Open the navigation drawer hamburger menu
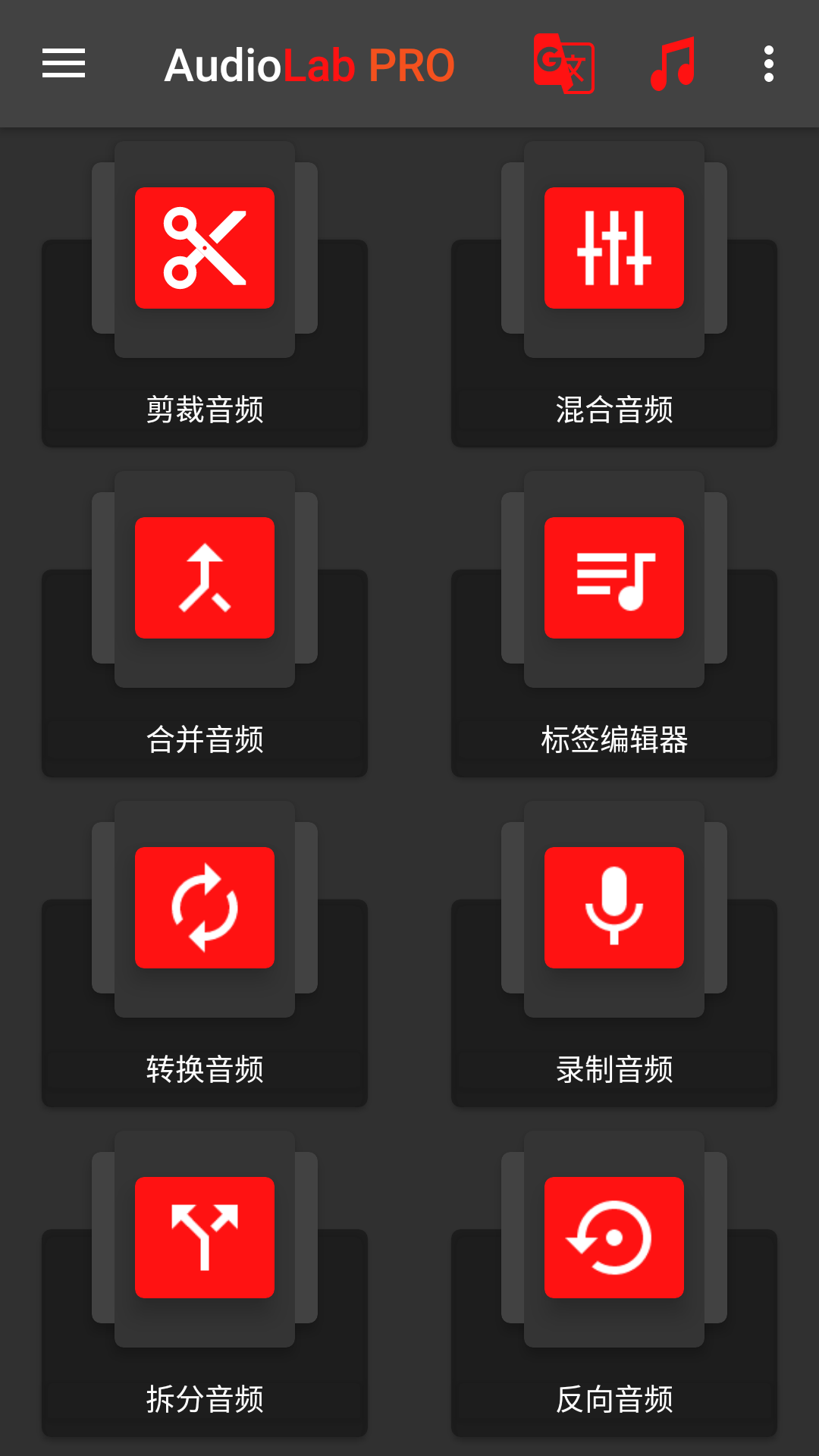819x1456 pixels. tap(63, 64)
